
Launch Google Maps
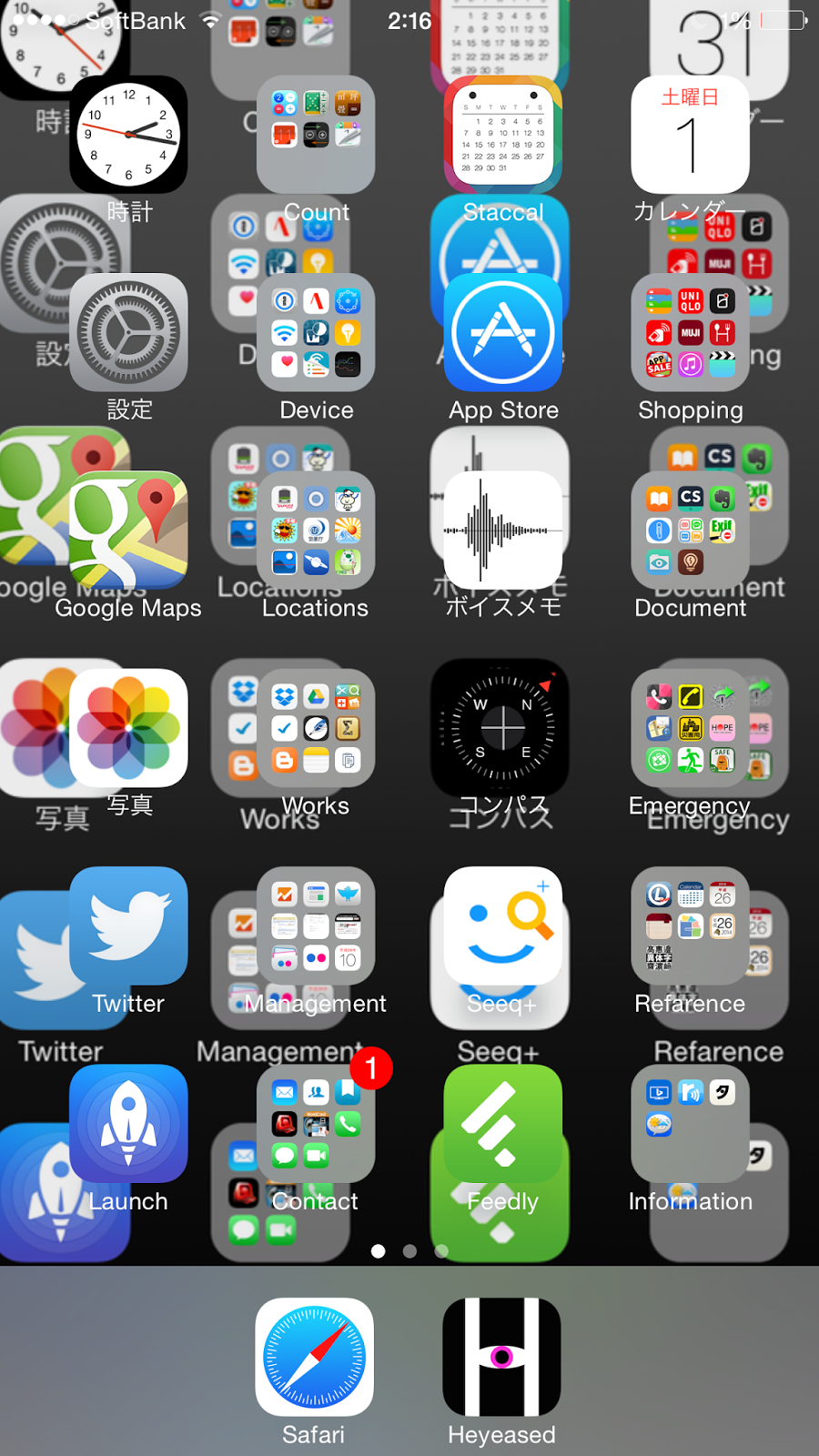coord(128,531)
